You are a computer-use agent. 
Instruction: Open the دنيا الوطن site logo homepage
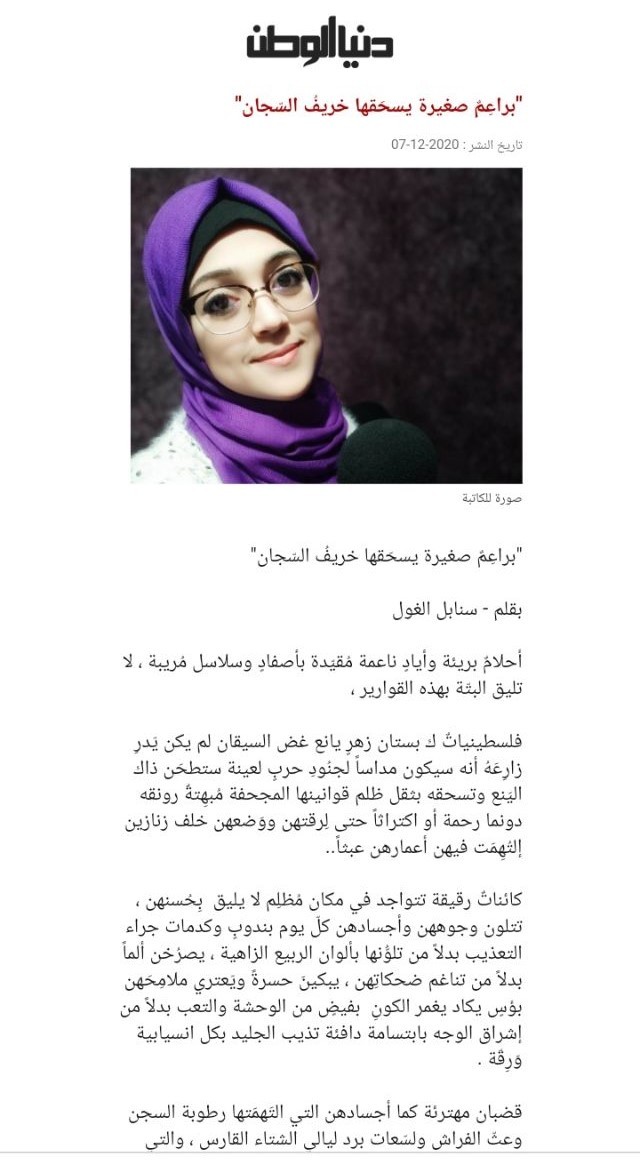pos(320,41)
